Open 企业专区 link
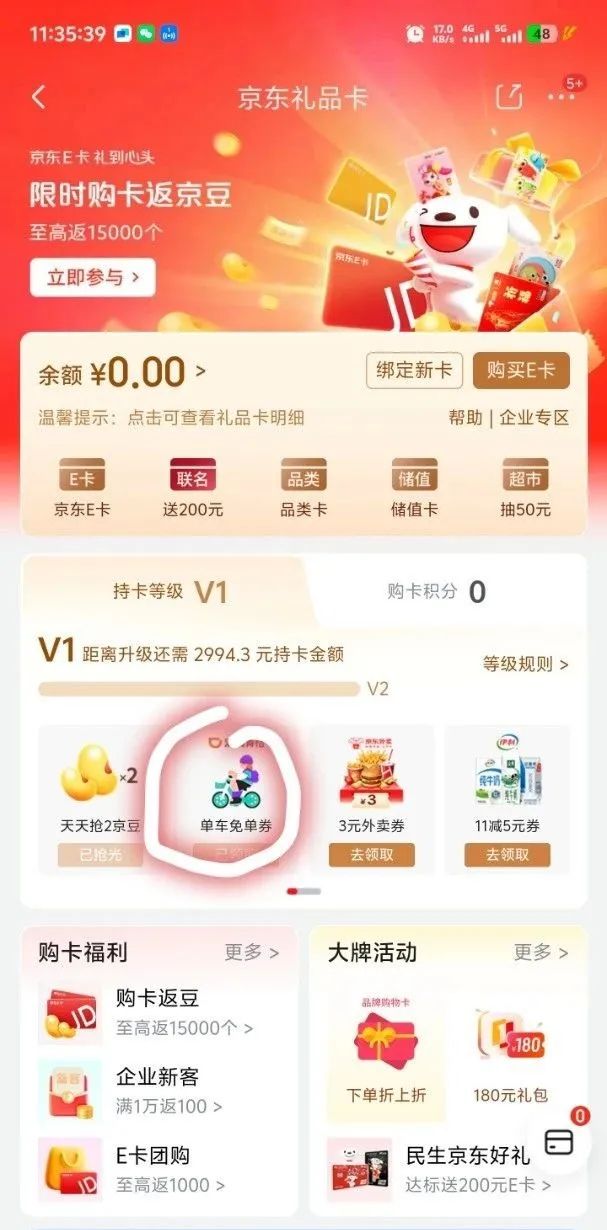Viewport: 607px width, 1230px height. [534, 418]
